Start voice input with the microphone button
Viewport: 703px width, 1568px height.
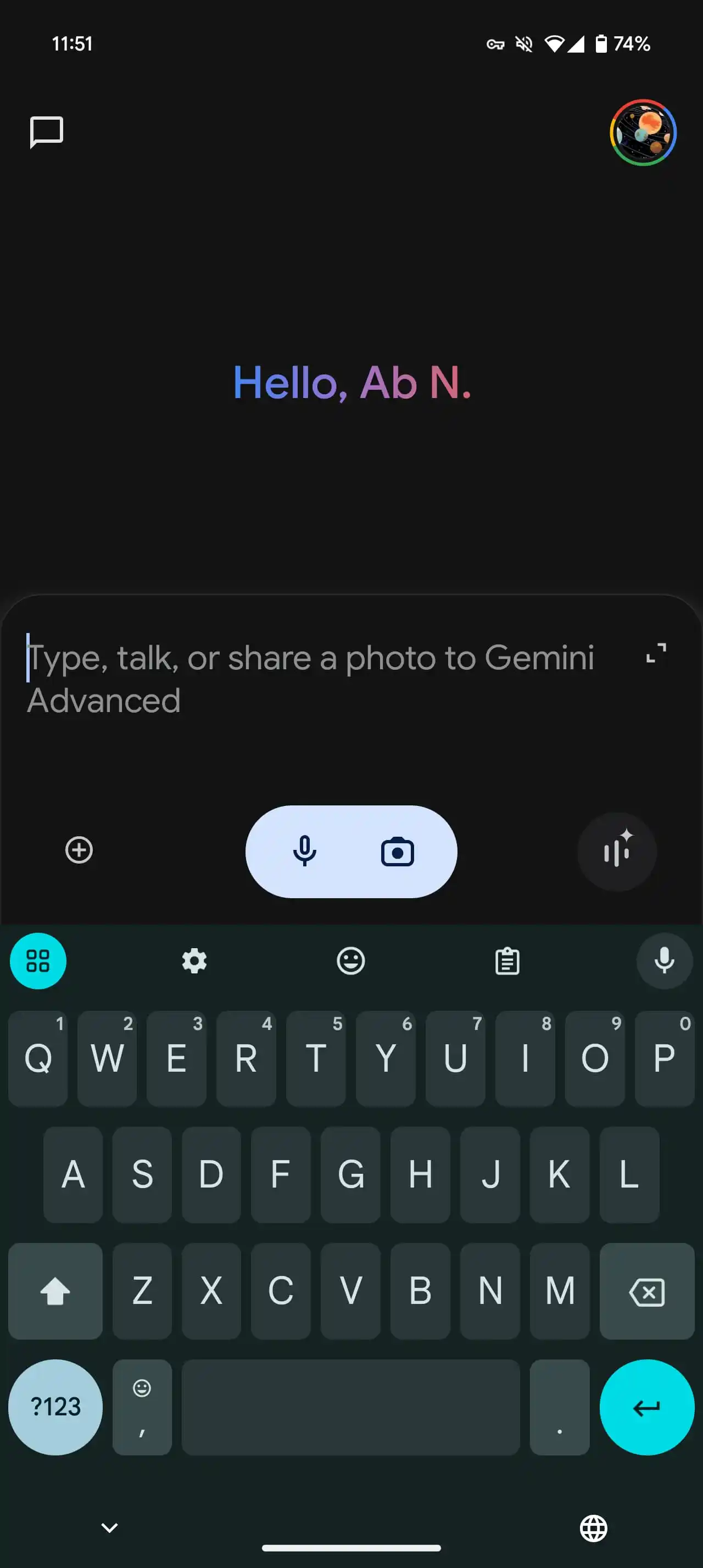tap(304, 851)
